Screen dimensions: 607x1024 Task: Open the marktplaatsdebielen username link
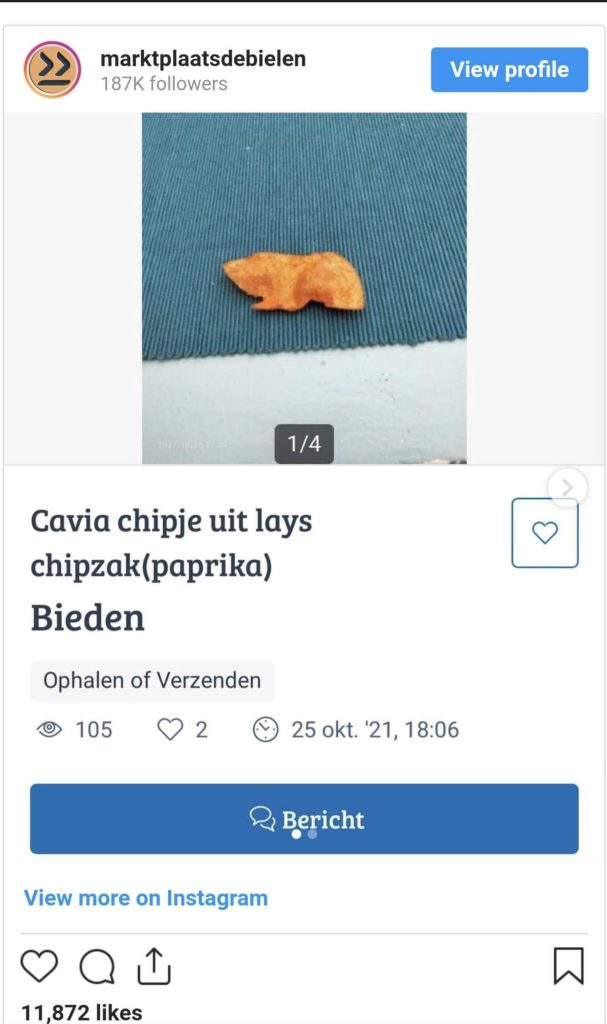(203, 58)
